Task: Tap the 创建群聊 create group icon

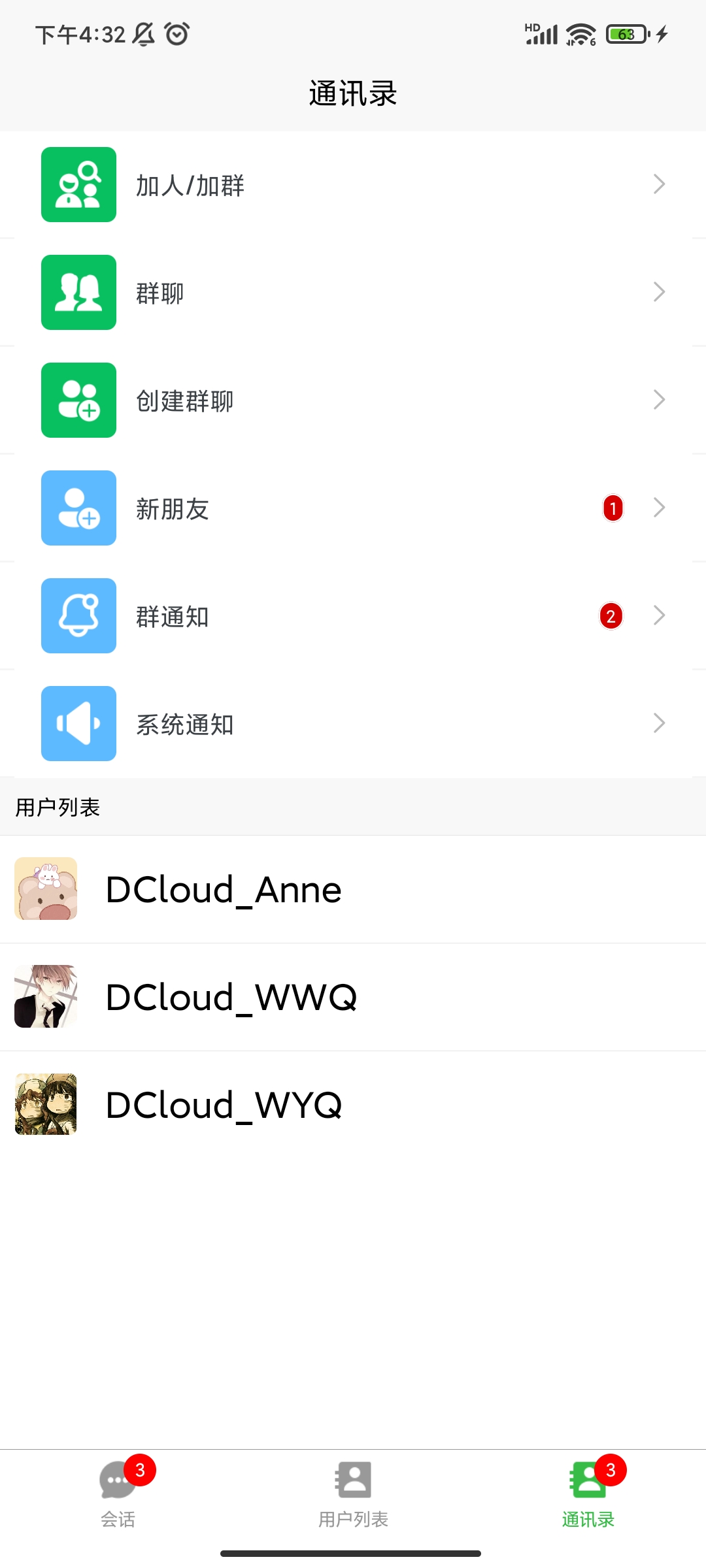Action: point(78,400)
